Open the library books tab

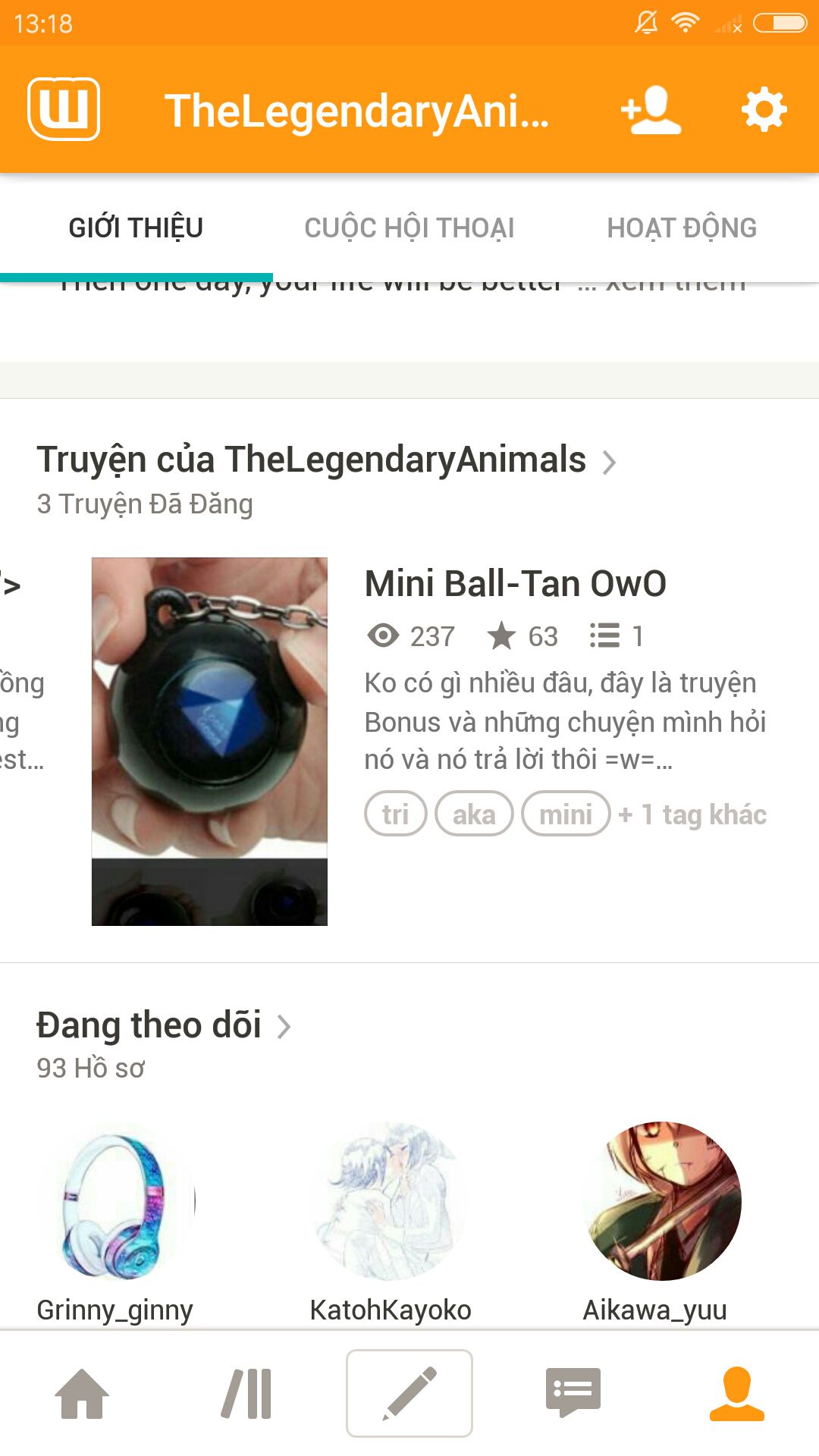[x=246, y=1394]
